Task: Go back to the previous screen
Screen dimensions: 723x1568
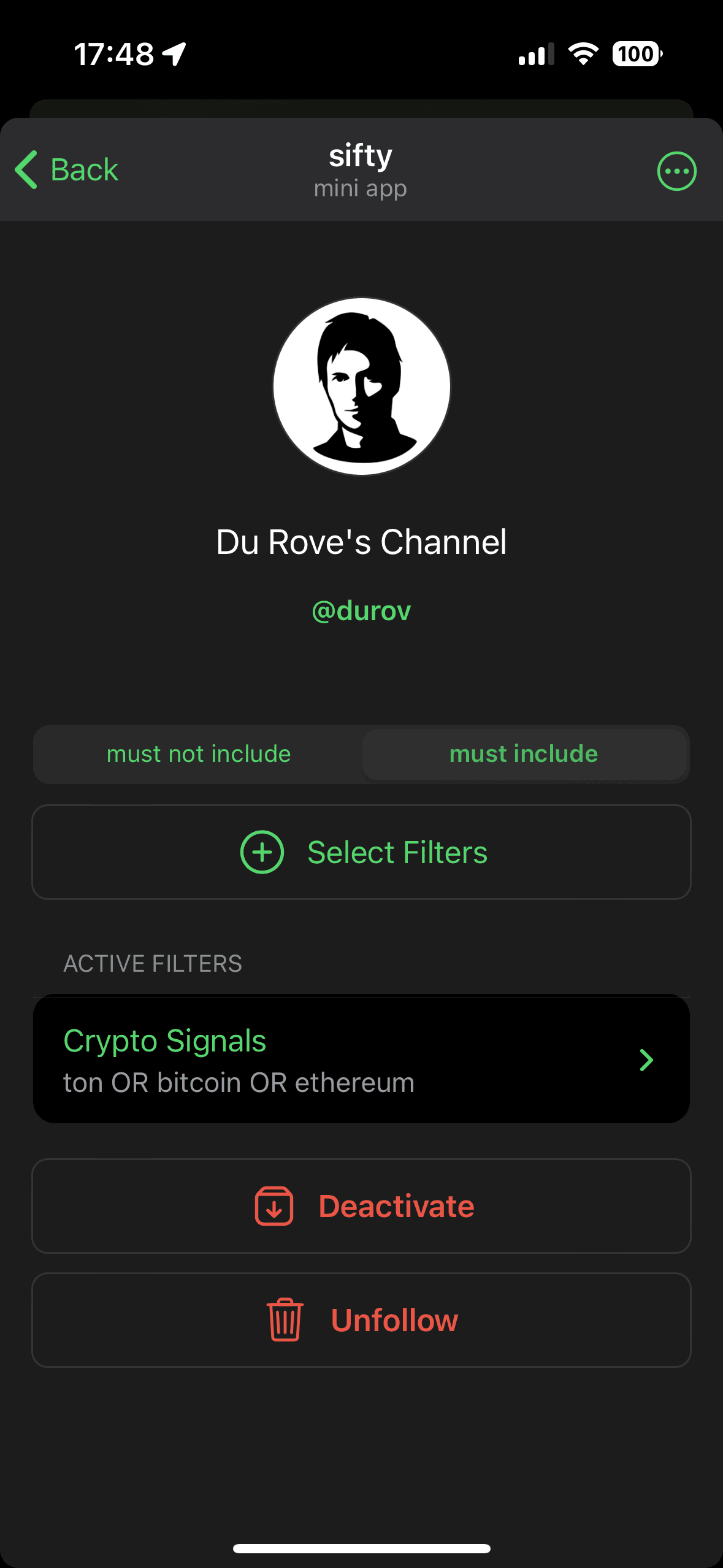Action: click(x=66, y=170)
